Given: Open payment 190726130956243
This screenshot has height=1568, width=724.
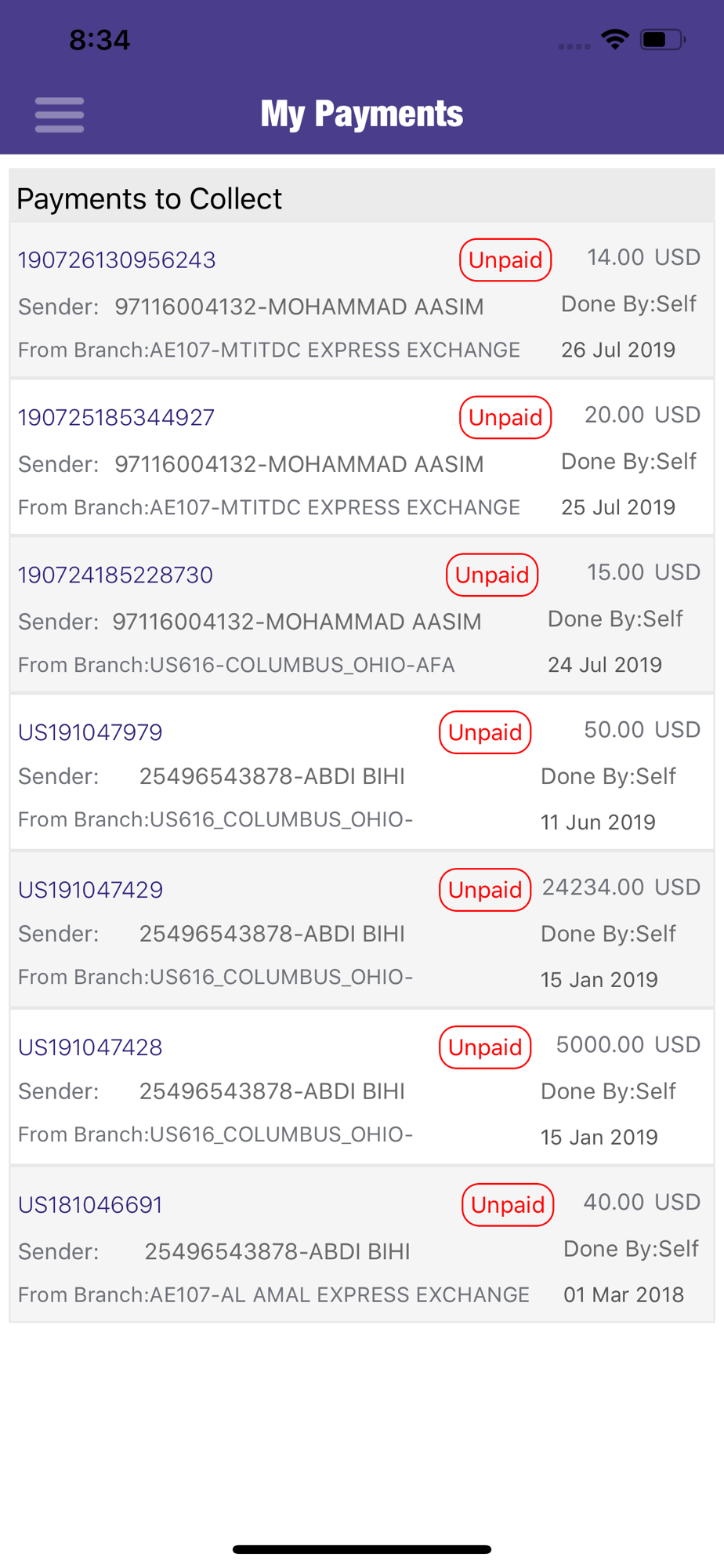Looking at the screenshot, I should (362, 301).
